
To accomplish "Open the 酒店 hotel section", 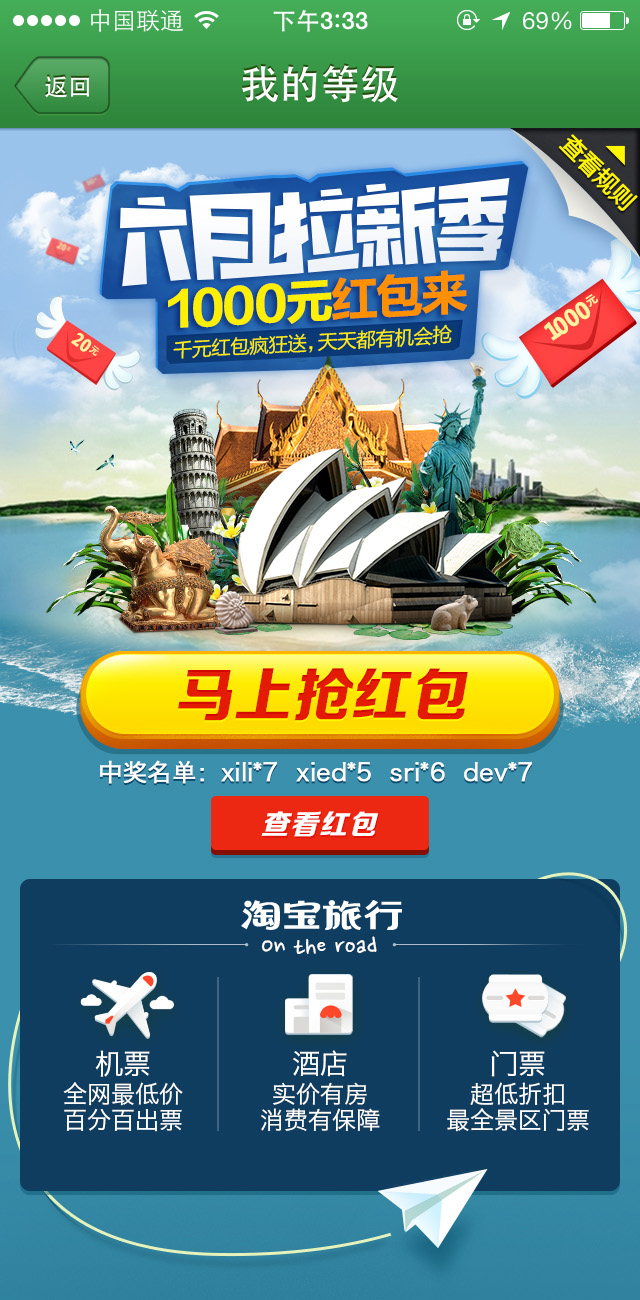I will pos(320,1050).
